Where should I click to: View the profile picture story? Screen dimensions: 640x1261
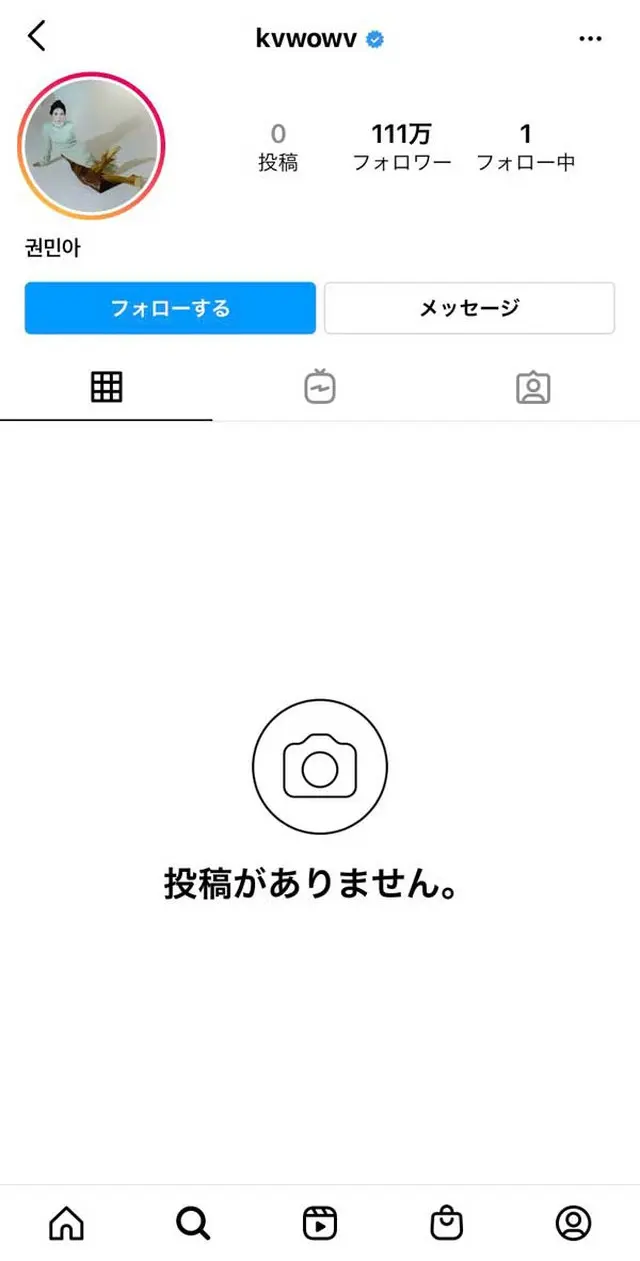tap(91, 145)
